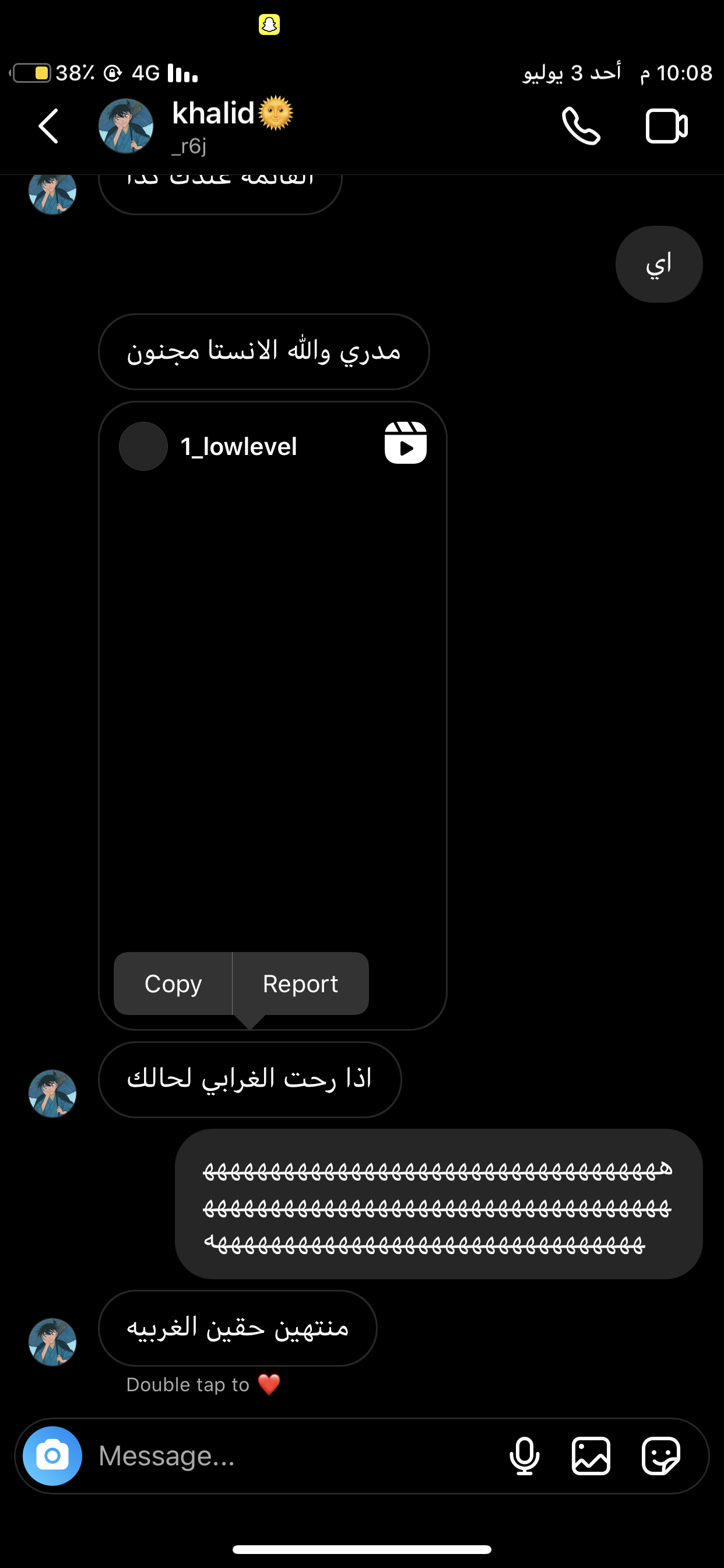The image size is (724, 1568).
Task: Go back from khalid's chat
Action: coord(48,127)
